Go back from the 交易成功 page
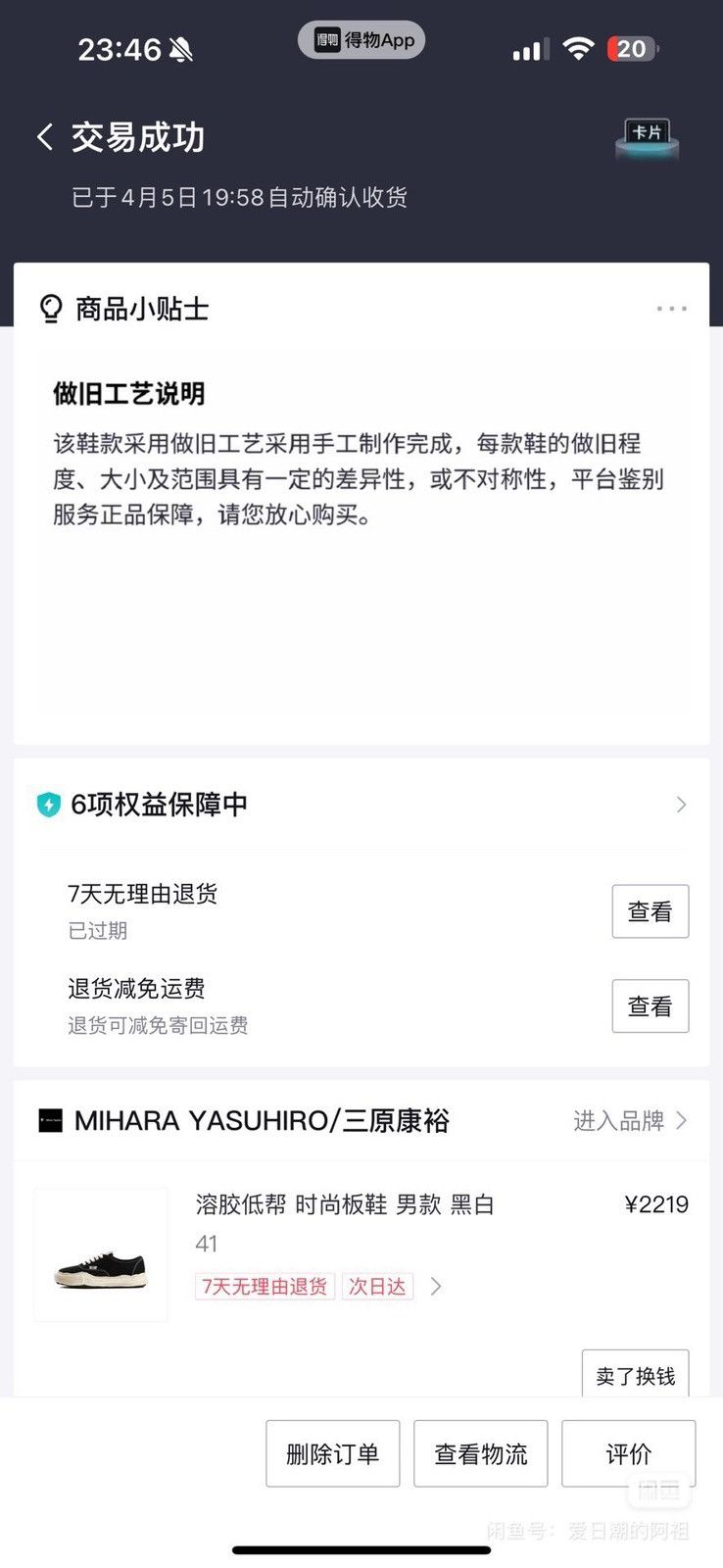Viewport: 723px width, 1568px height. point(44,137)
